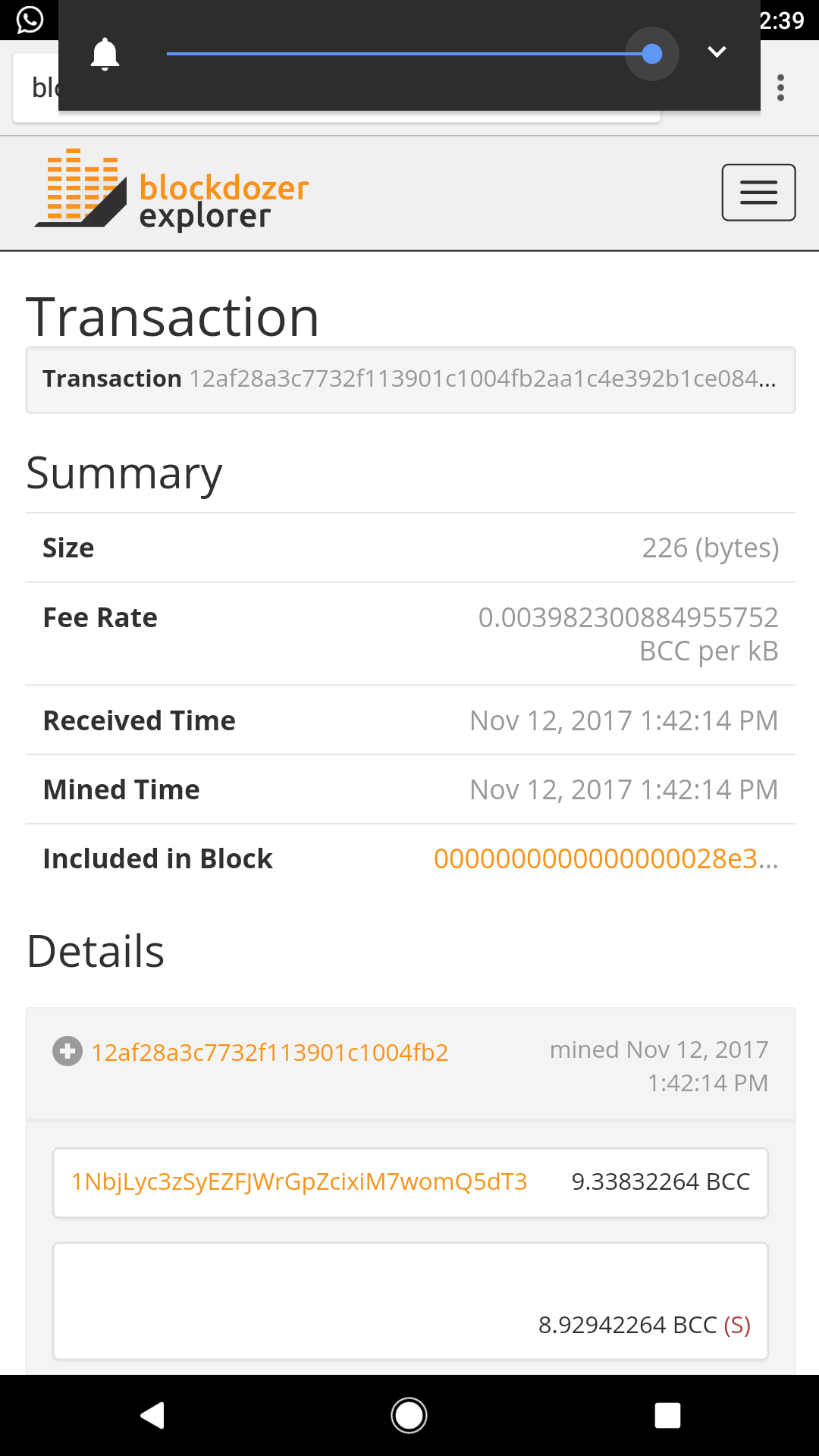The height and width of the screenshot is (1456, 819).
Task: Open transaction 12af28a3c7732f113901c1004fb2 link
Action: click(270, 1053)
